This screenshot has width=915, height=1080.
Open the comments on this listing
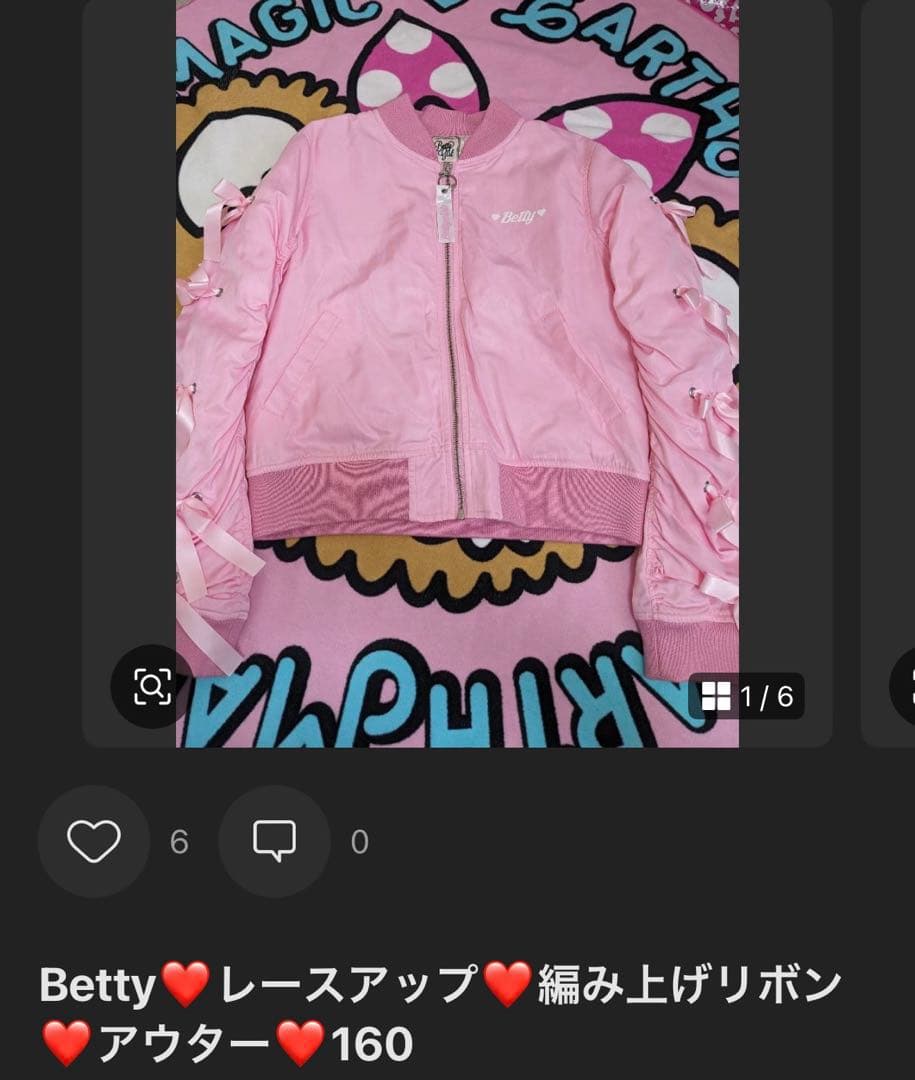[x=274, y=841]
